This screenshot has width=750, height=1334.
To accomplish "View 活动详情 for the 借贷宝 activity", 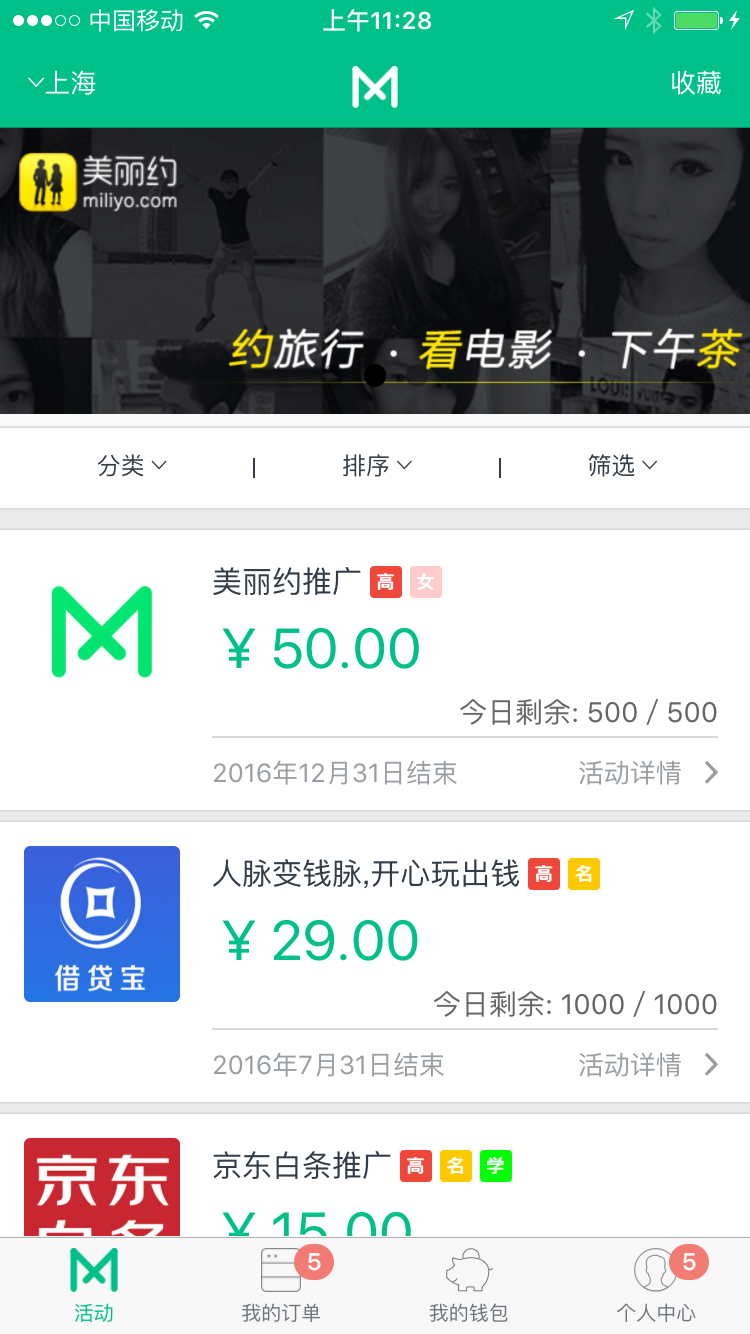I will click(647, 1065).
